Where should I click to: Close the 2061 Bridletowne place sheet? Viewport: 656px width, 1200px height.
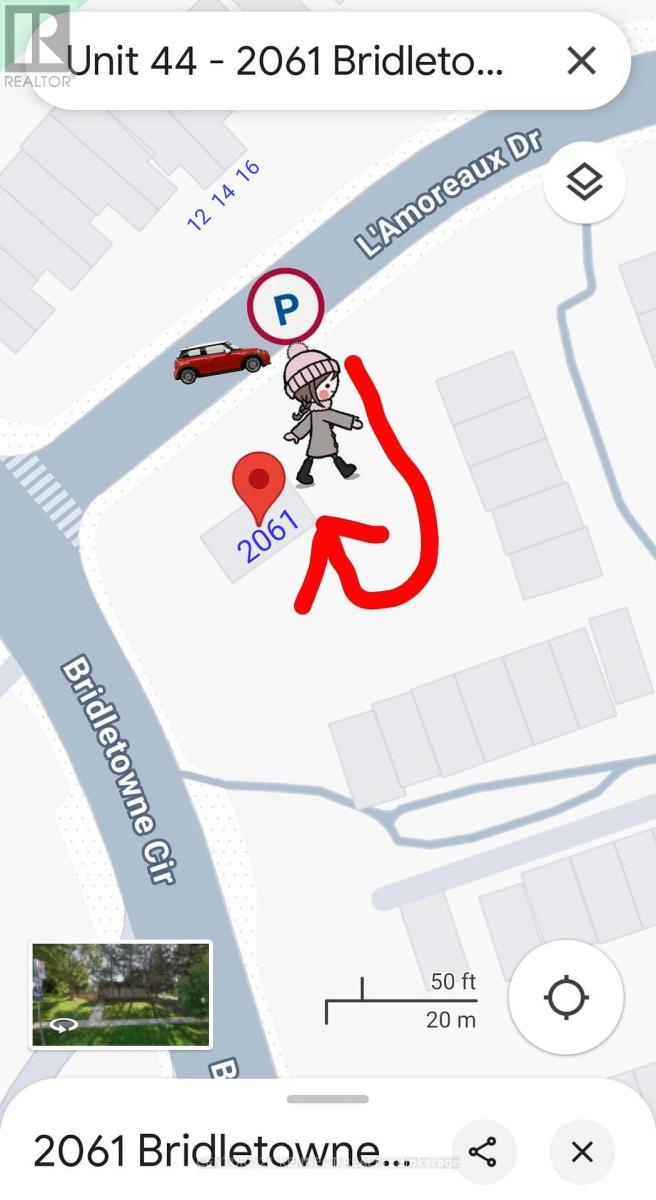click(582, 1152)
